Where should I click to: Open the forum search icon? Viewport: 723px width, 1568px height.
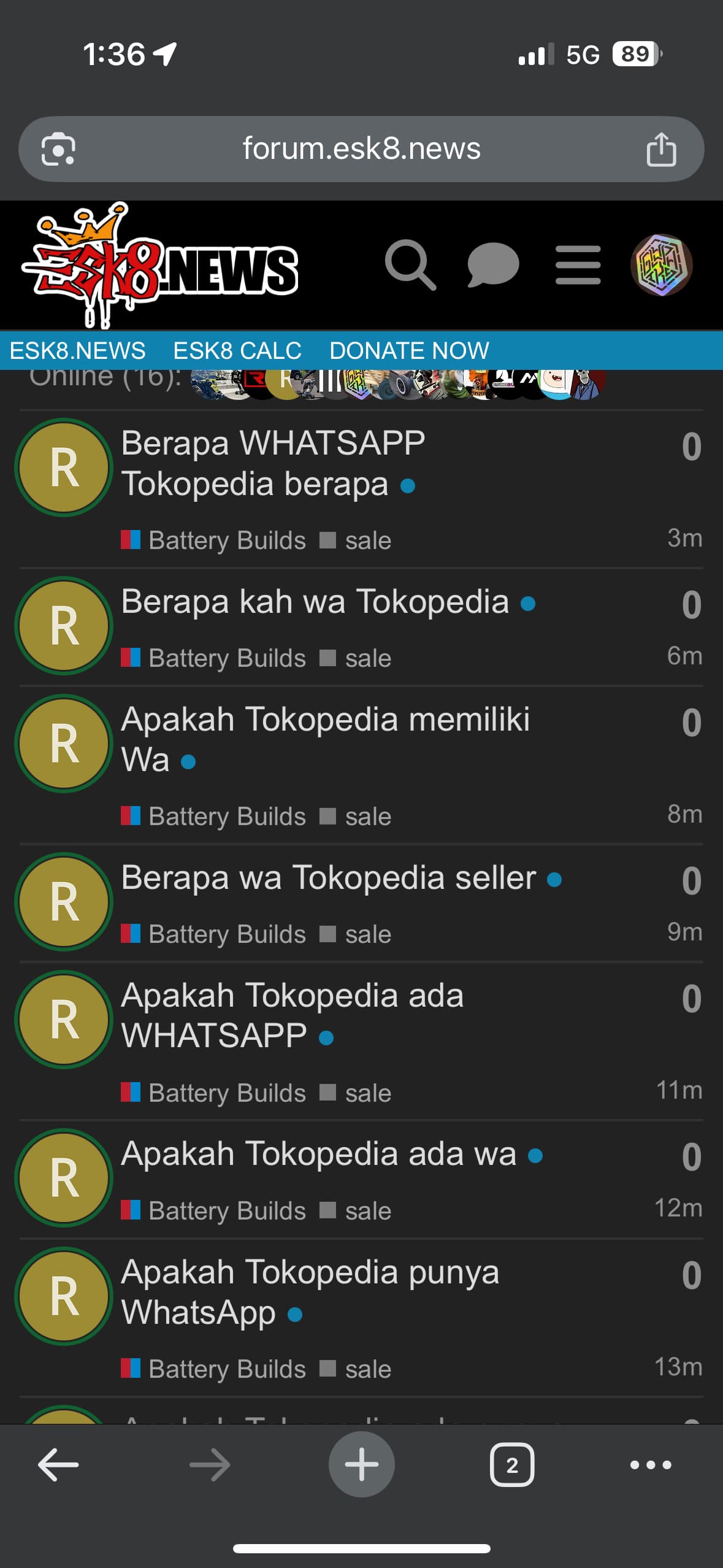(410, 265)
